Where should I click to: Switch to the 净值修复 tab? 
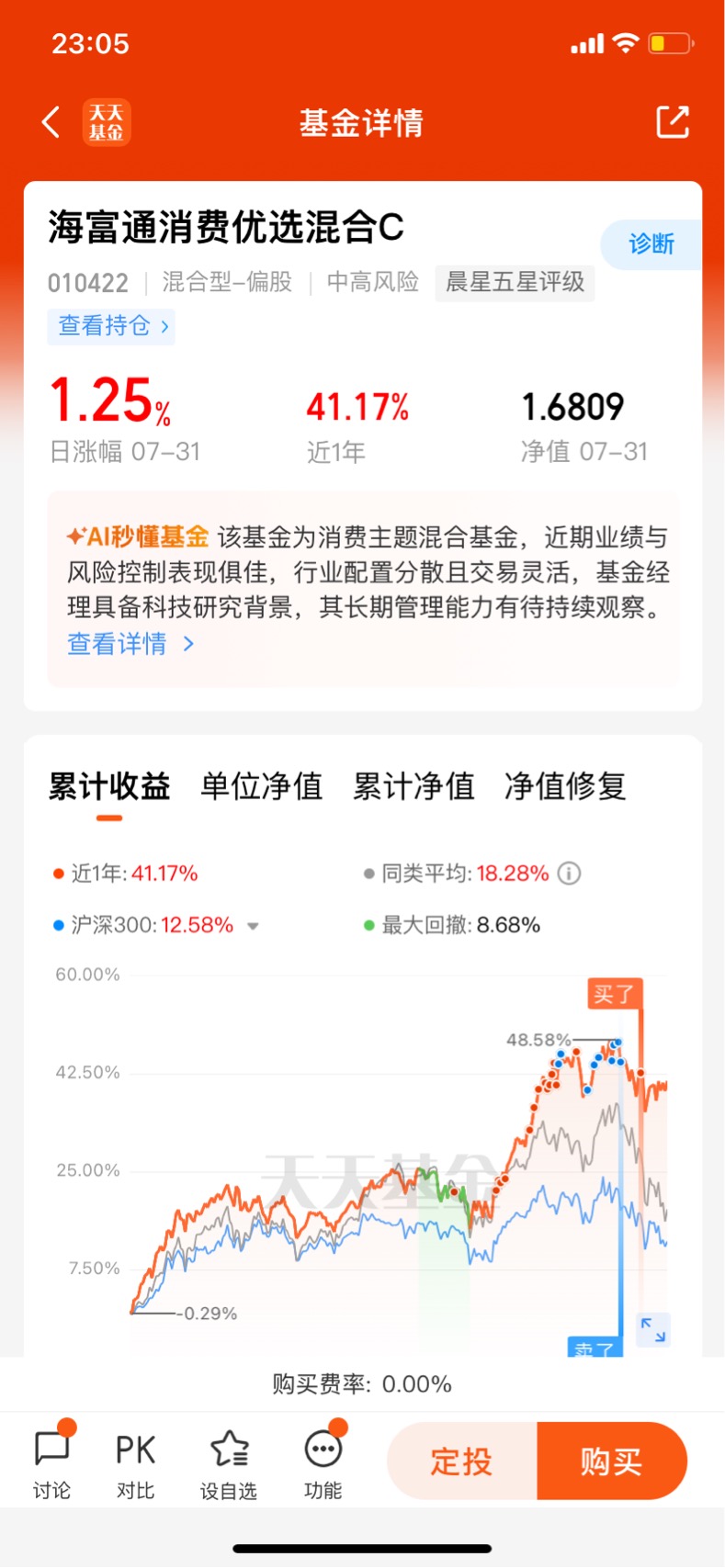tap(565, 786)
